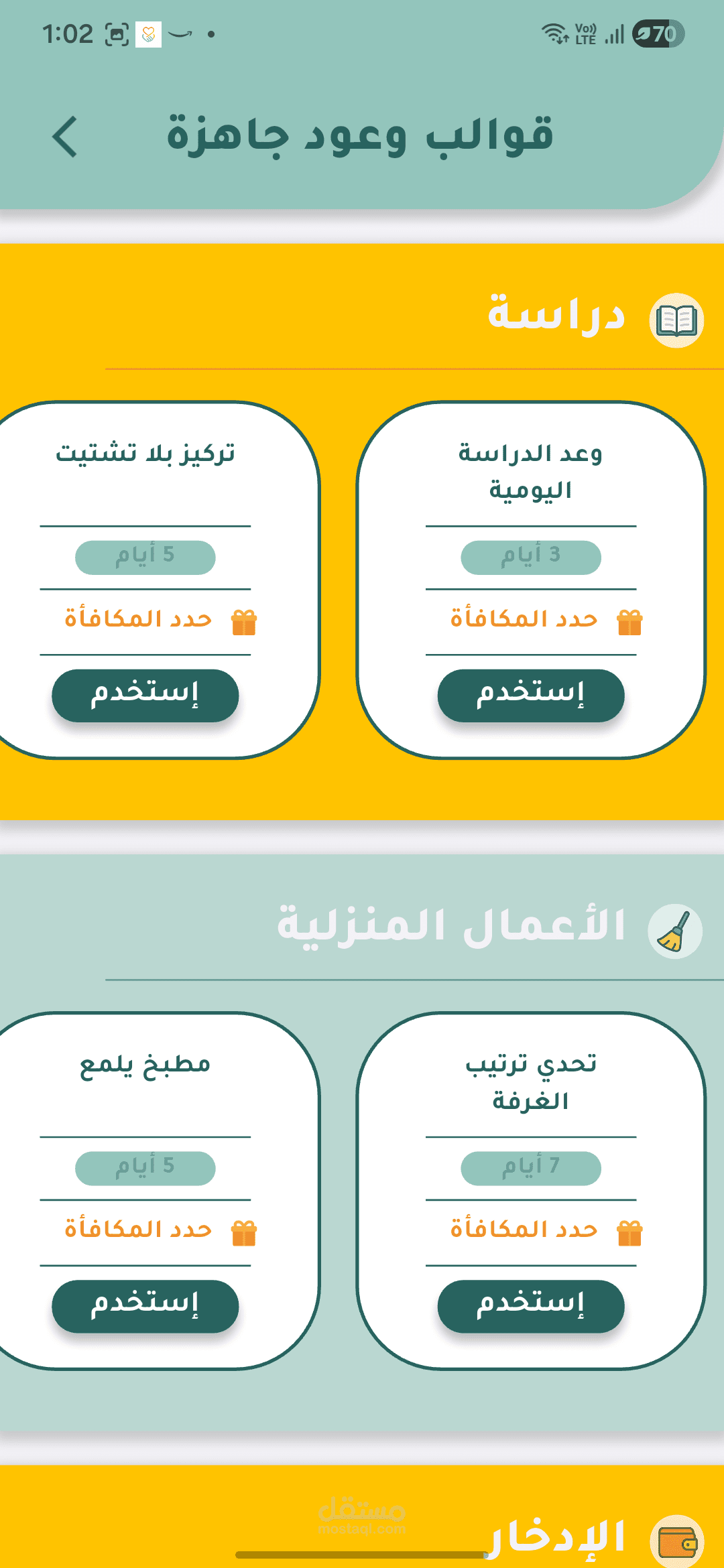Set reward for تركيز بلا تشتيت
Screen dimensions: 724x1568
point(145,620)
